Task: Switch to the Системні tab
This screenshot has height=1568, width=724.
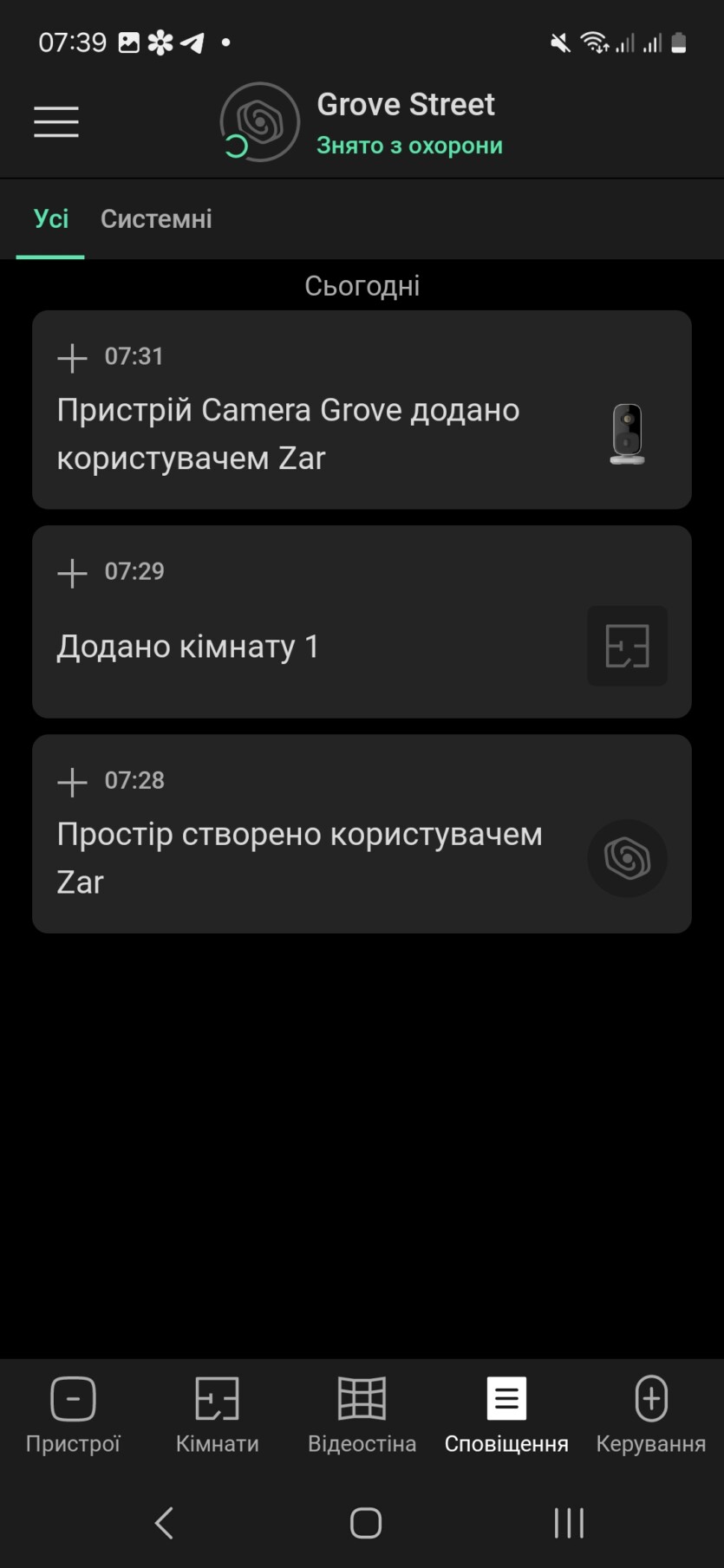Action: point(156,219)
